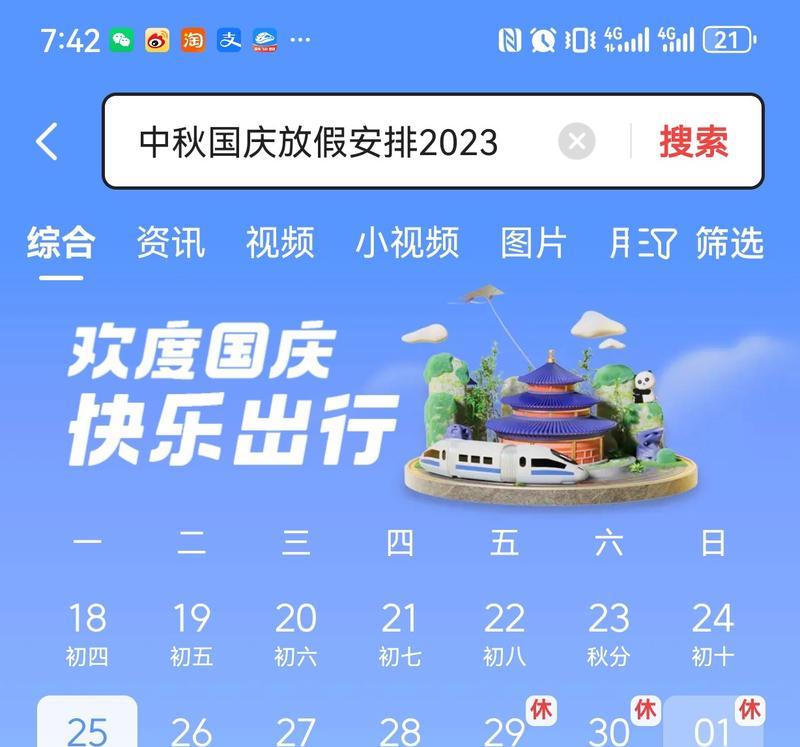The height and width of the screenshot is (747, 800).
Task: Open the 筛选 filter options
Action: [710, 243]
